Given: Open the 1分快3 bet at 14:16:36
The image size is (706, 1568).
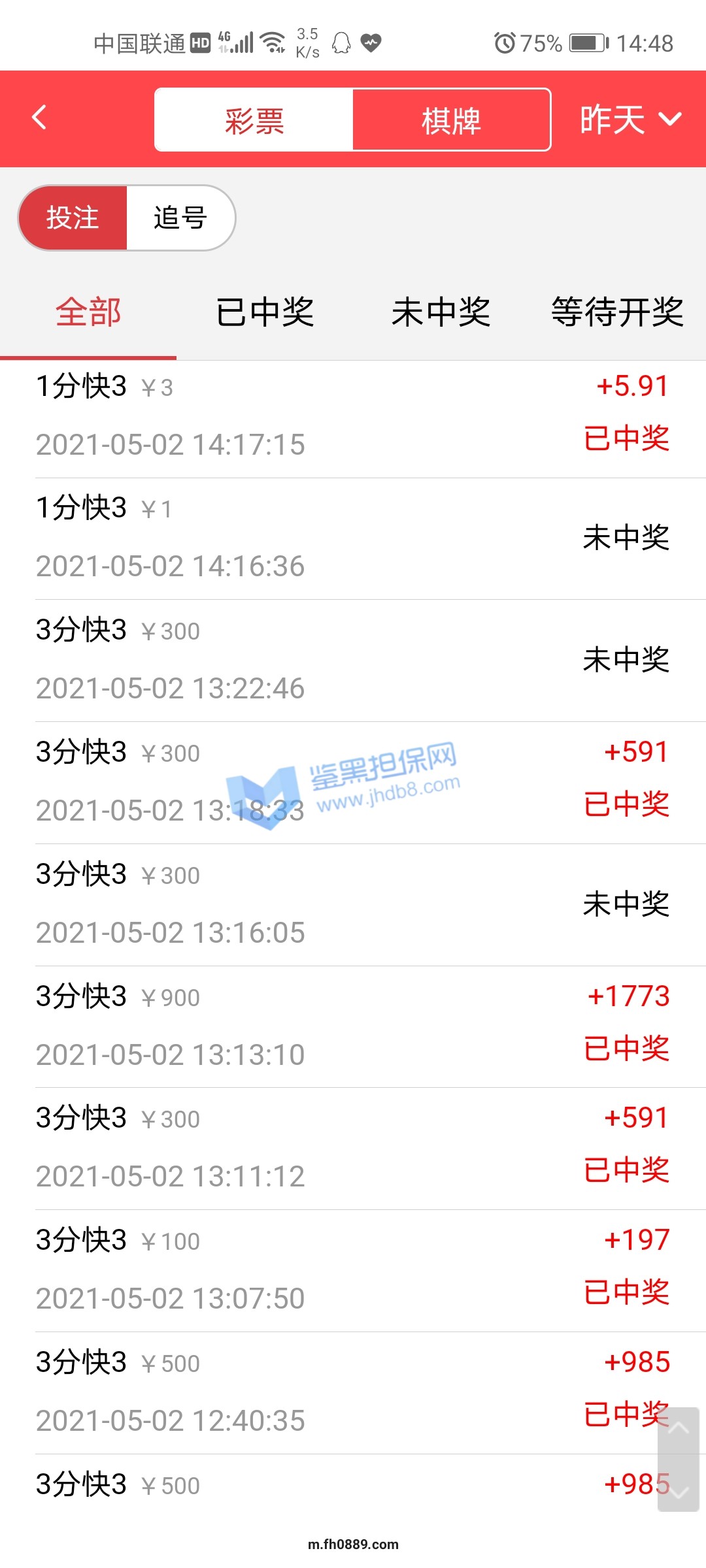Looking at the screenshot, I should click(353, 538).
